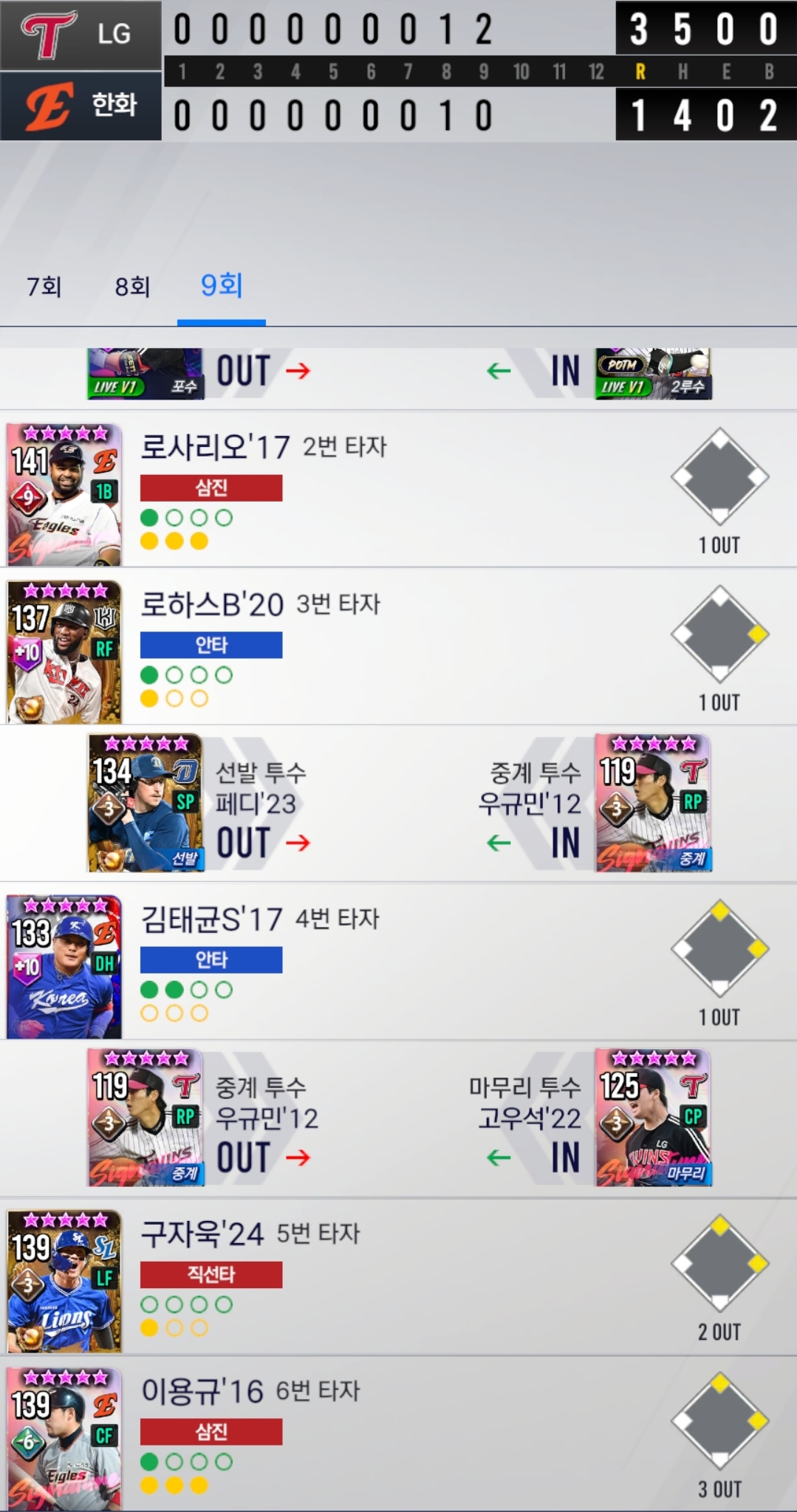Open 페디'23 starting pitcher card
Image resolution: width=797 pixels, height=1512 pixels.
click(x=146, y=803)
